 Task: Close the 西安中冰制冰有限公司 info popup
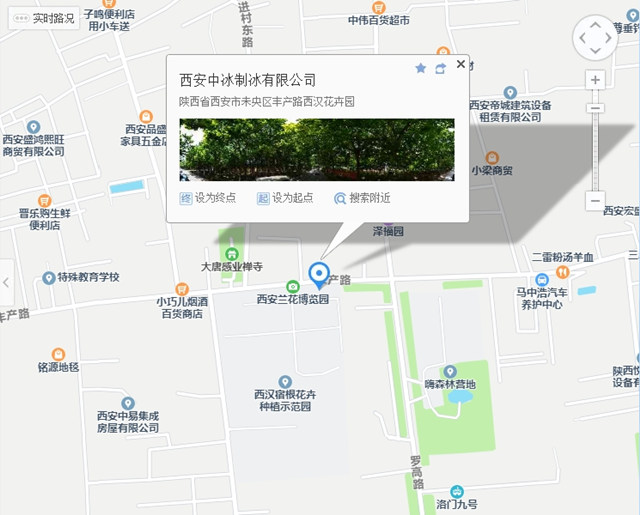click(x=461, y=64)
